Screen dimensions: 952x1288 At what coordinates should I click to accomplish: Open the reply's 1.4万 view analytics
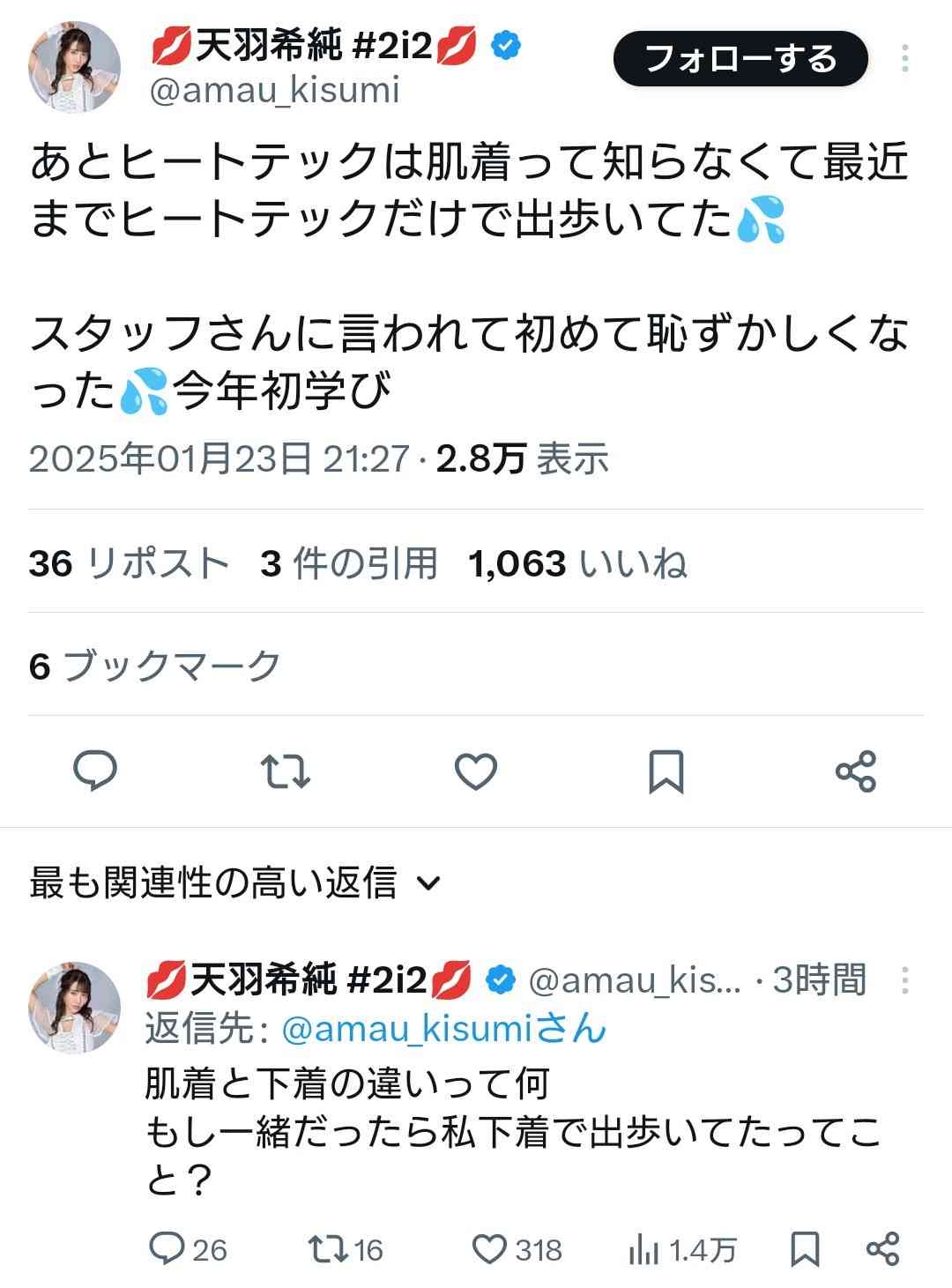682,1248
